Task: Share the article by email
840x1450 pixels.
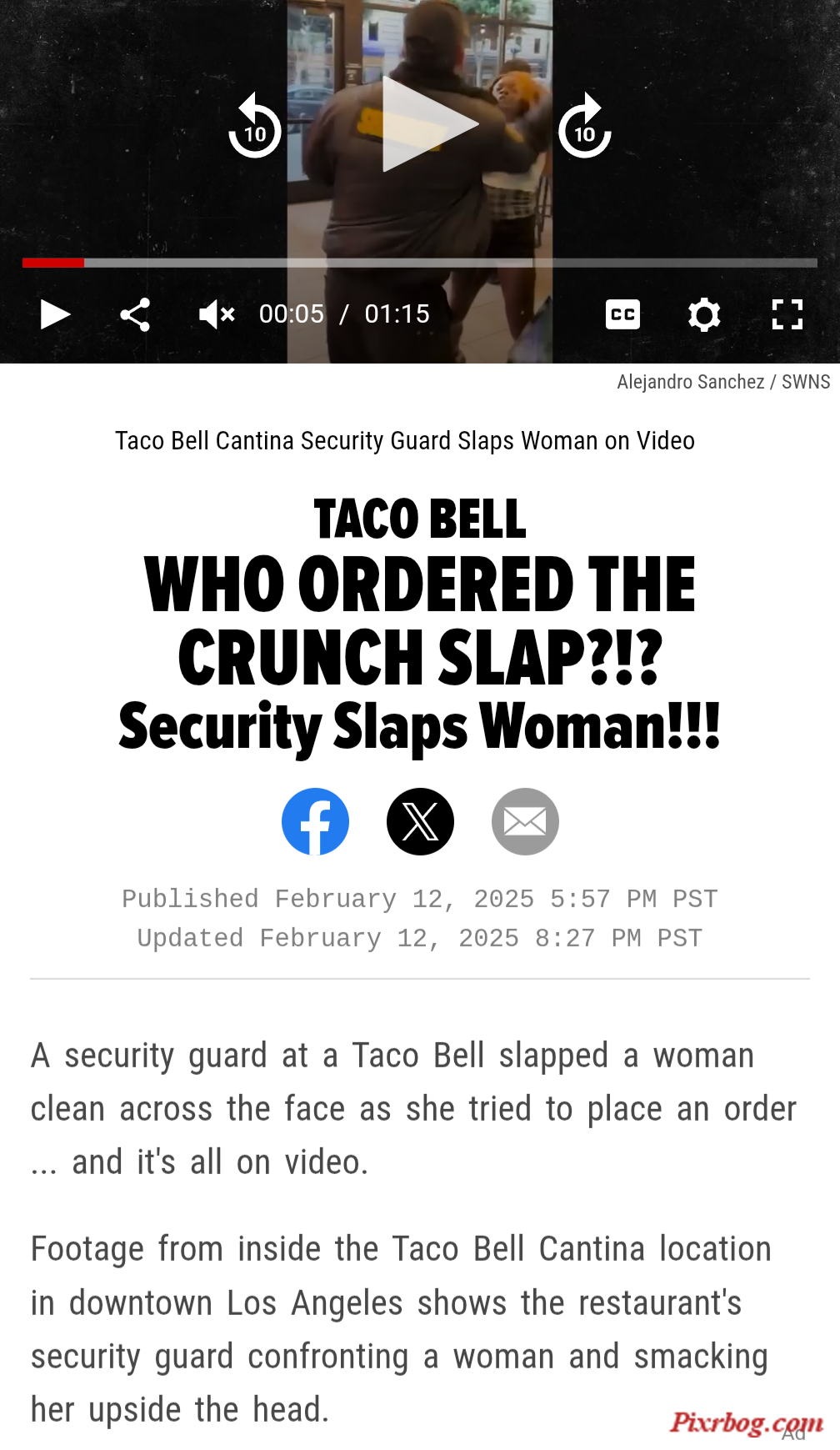Action: pyautogui.click(x=525, y=821)
